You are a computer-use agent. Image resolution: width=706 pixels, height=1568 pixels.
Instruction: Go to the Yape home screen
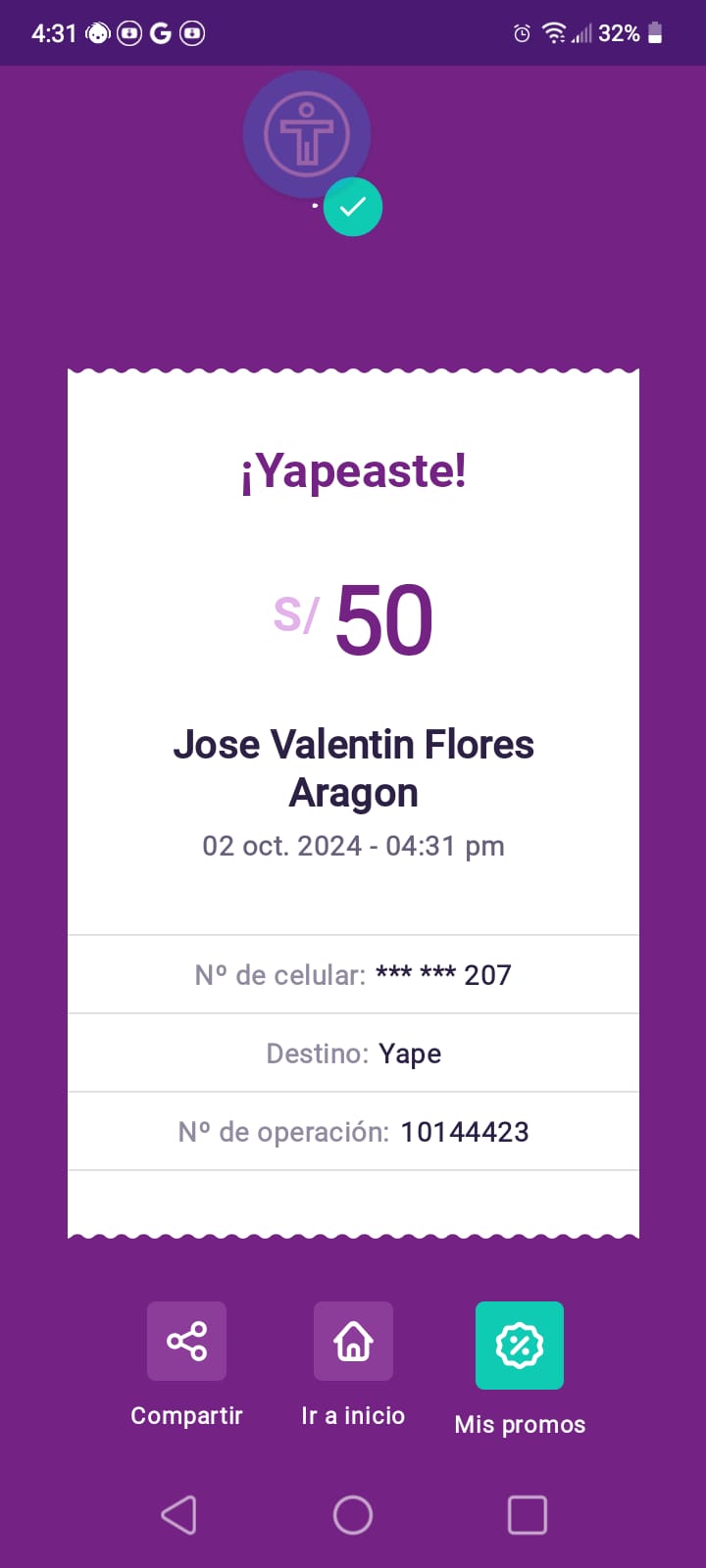tap(353, 1341)
